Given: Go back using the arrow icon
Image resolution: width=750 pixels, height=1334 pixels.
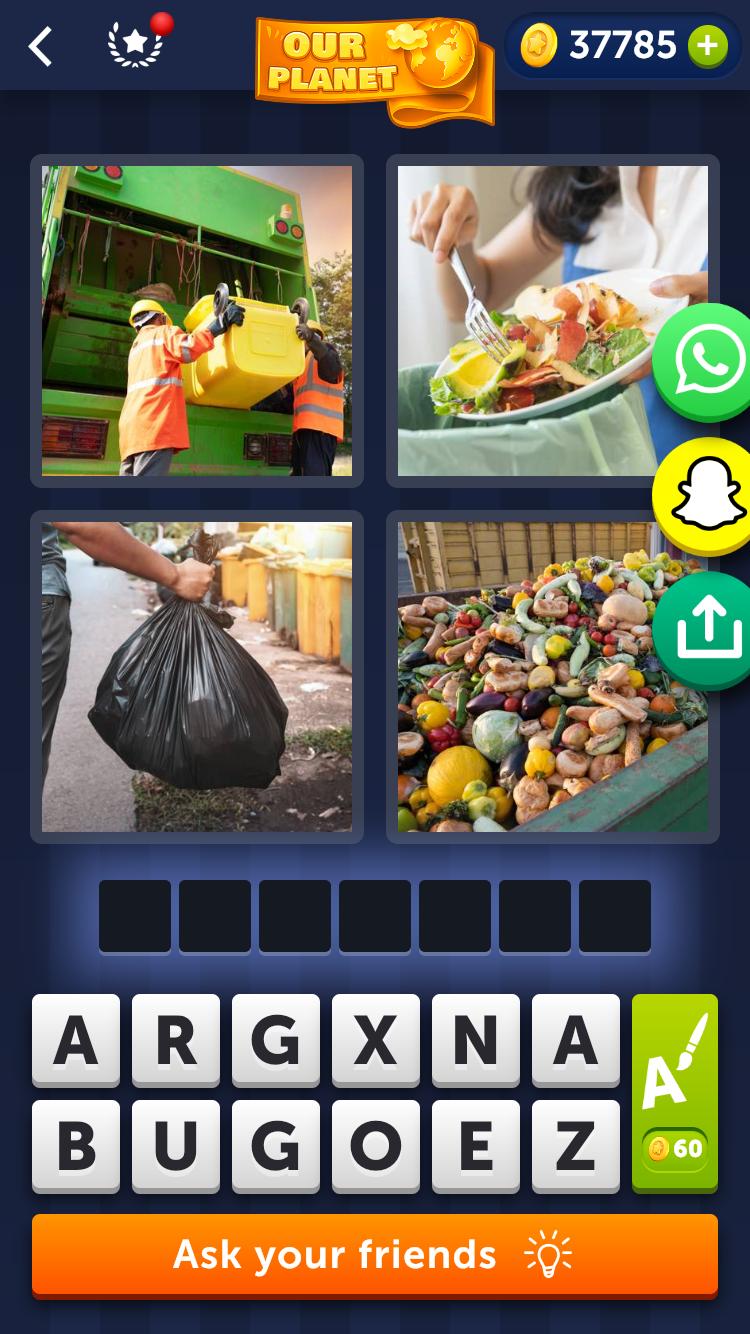Looking at the screenshot, I should click(x=40, y=46).
